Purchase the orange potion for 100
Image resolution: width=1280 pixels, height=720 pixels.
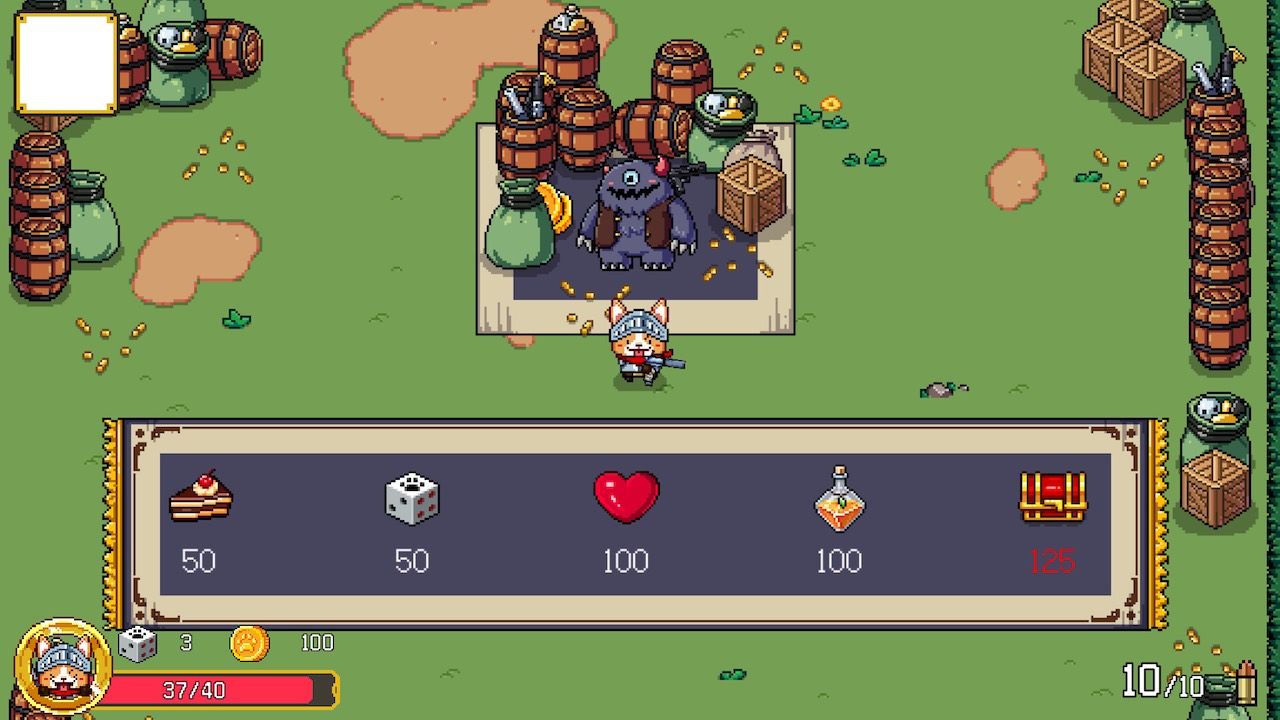pos(839,498)
